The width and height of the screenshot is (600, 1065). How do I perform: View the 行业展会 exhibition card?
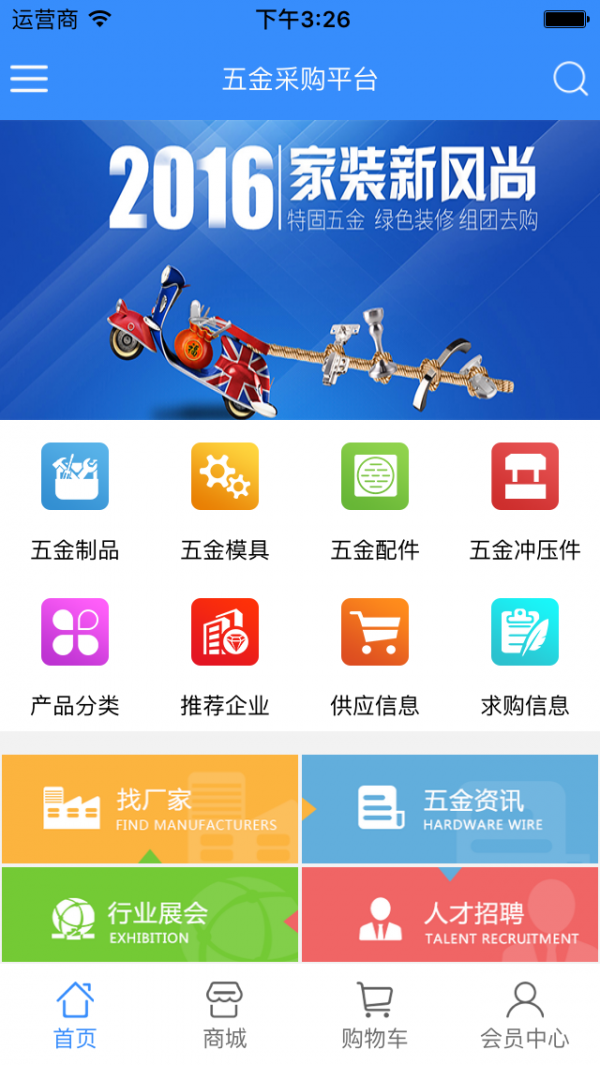150,916
